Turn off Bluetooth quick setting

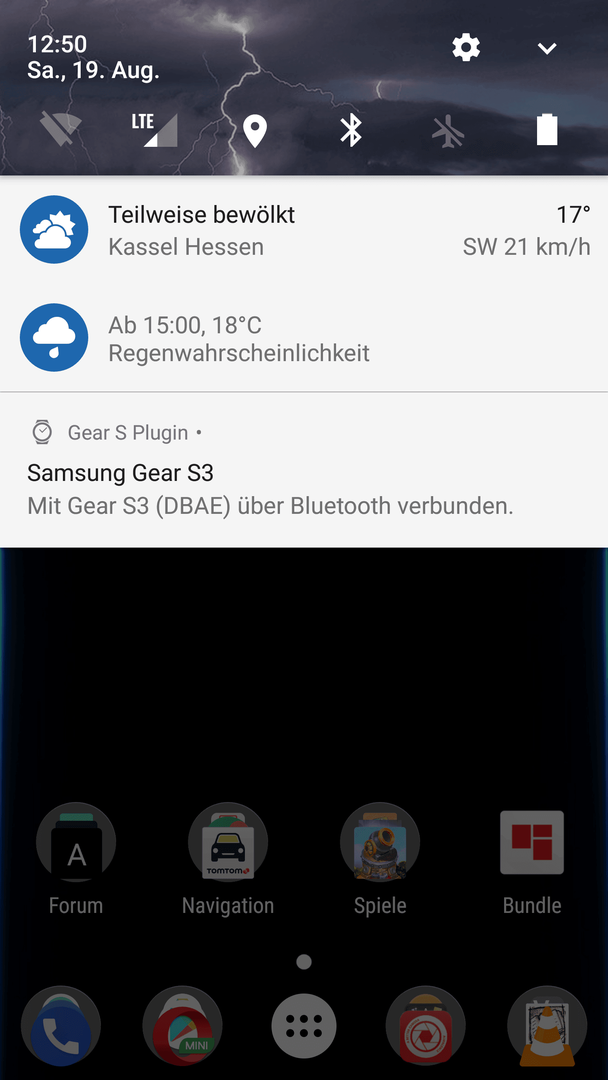(x=351, y=130)
